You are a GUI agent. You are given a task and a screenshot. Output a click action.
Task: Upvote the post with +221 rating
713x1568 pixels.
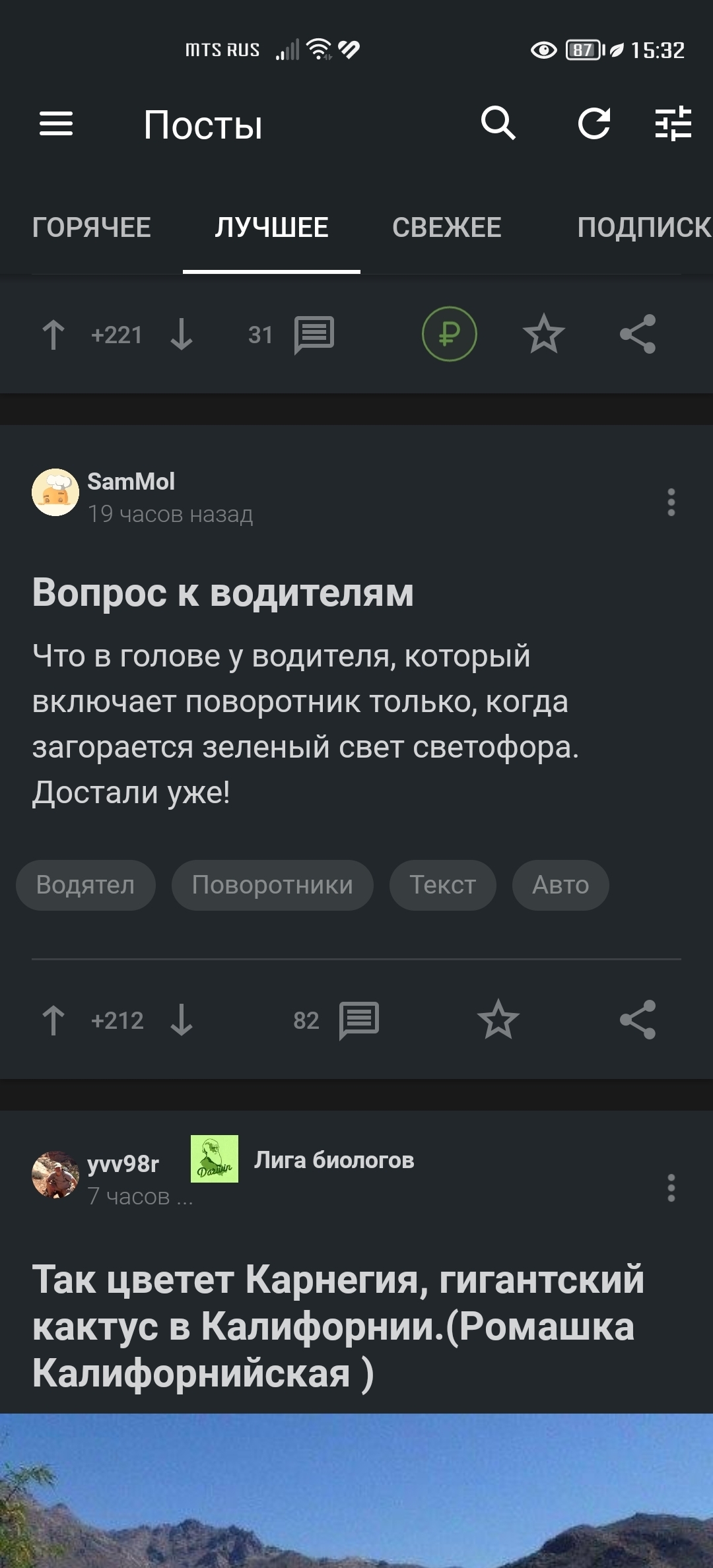[x=53, y=335]
